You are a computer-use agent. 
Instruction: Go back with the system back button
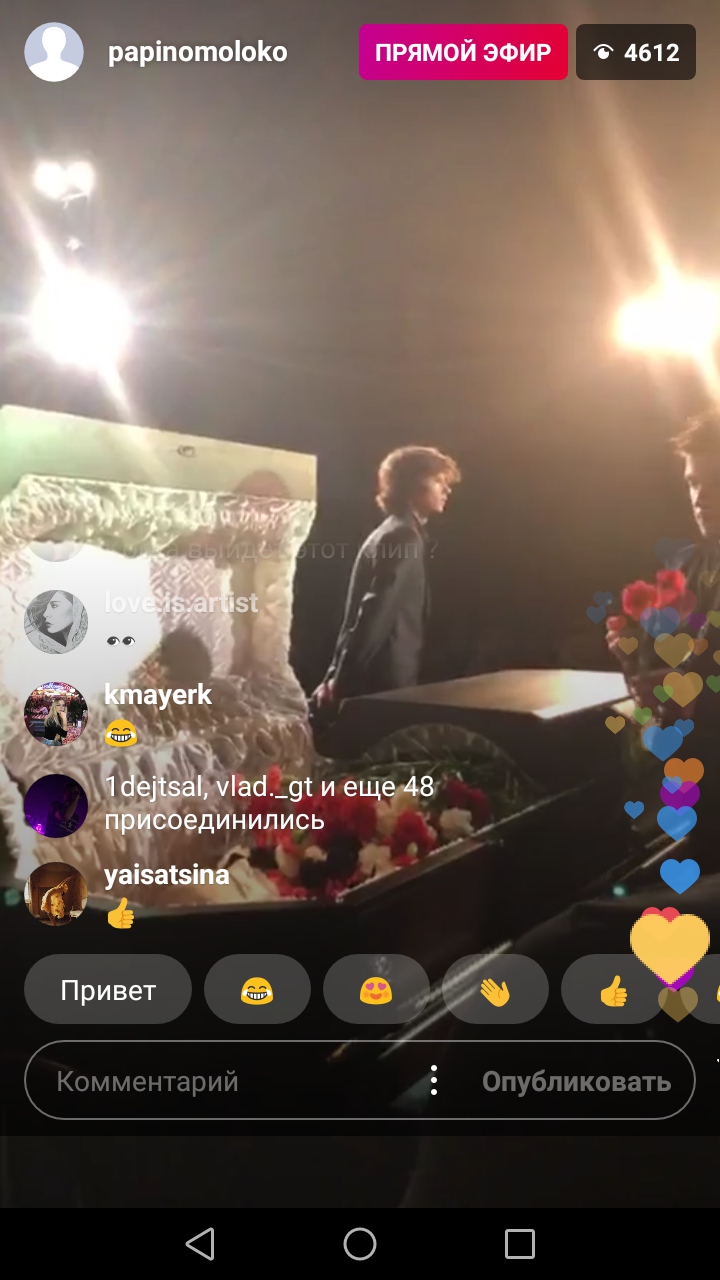click(x=200, y=1244)
